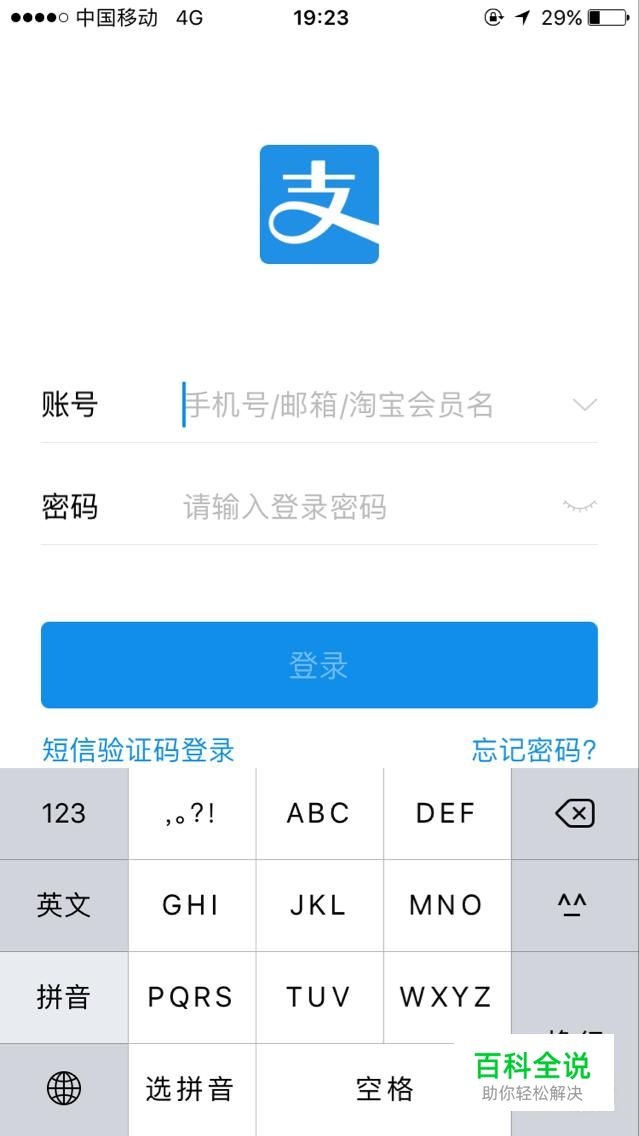Open 短信验证码登录 SMS code login
The height and width of the screenshot is (1136, 639).
(138, 750)
